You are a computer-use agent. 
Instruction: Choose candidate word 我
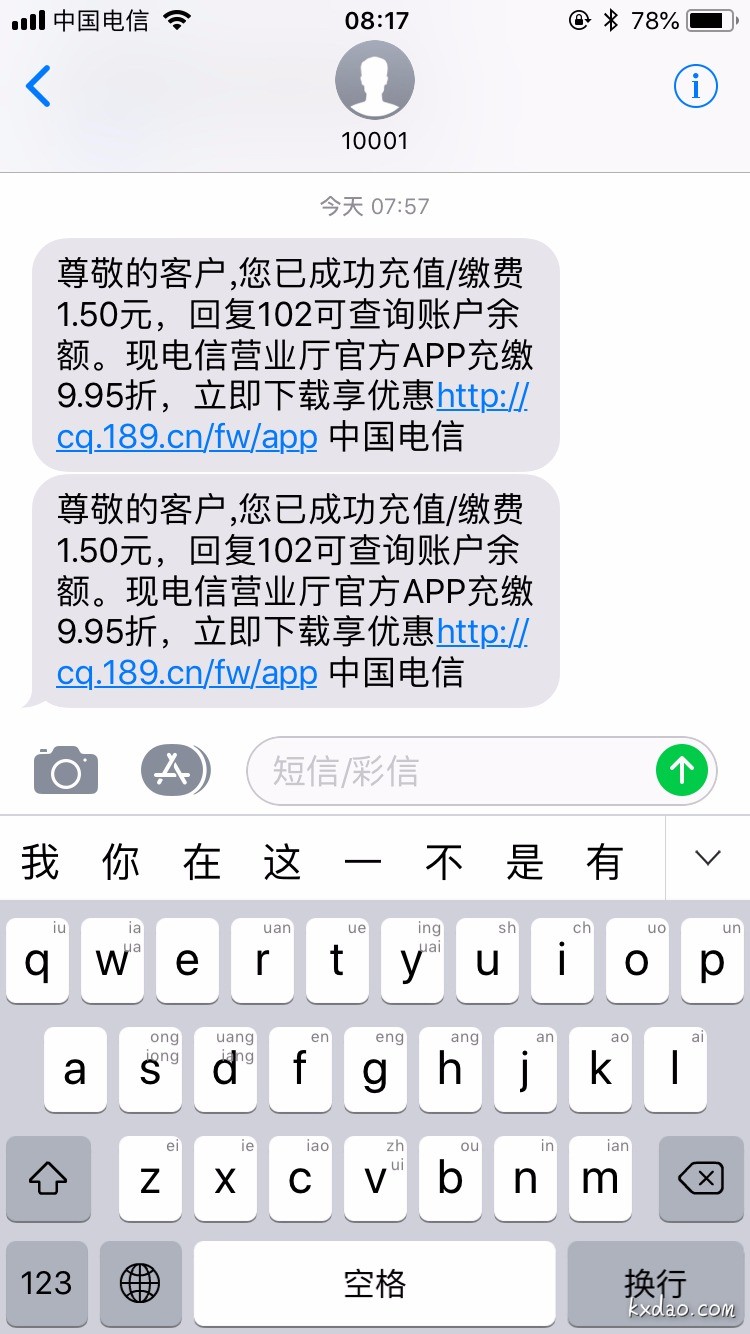coord(40,861)
